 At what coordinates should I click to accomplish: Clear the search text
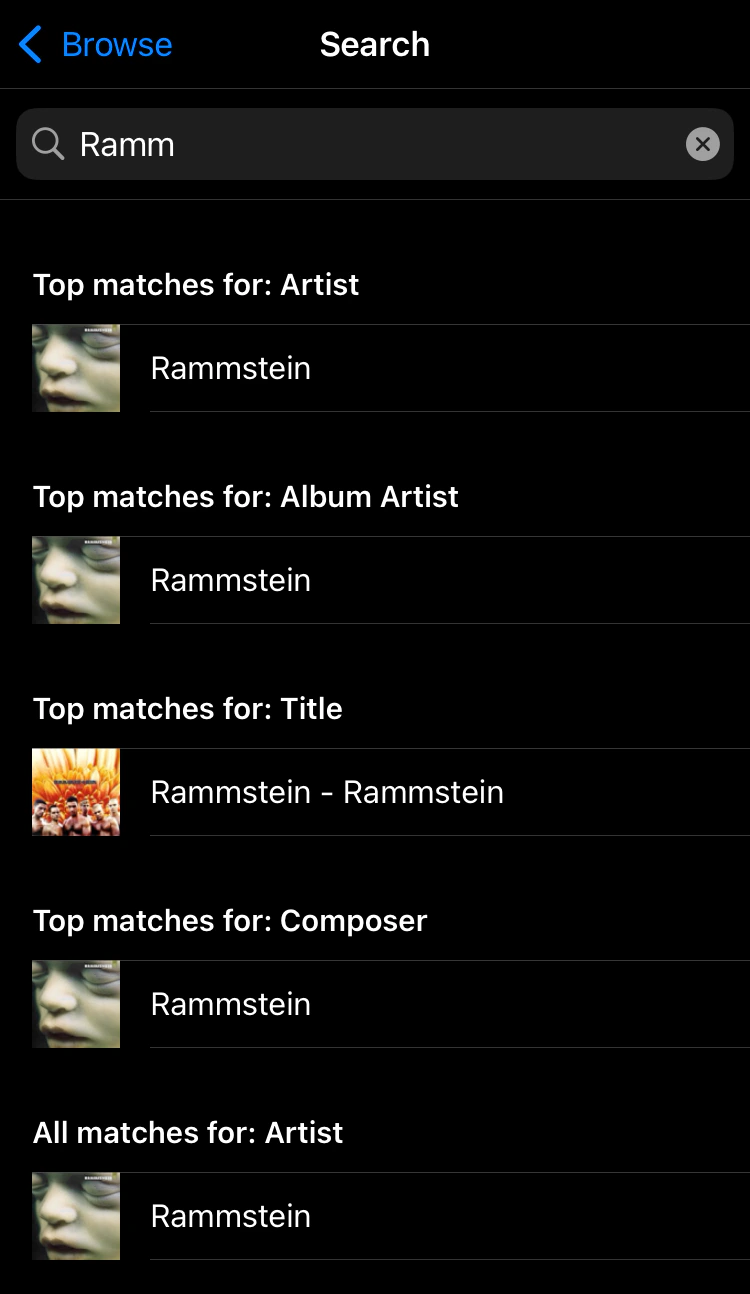(702, 145)
